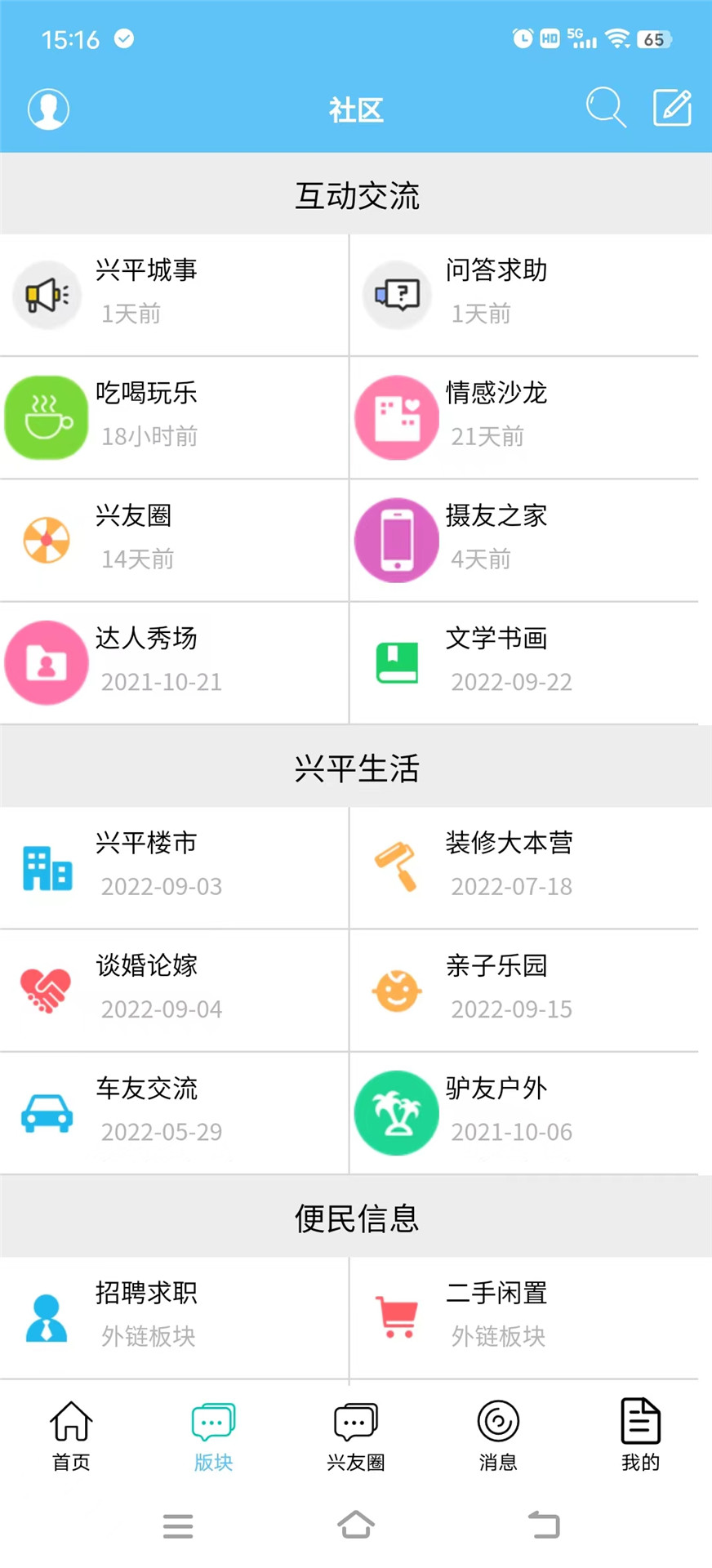712x1568 pixels.
Task: Go to the 我的 tab
Action: click(640, 1435)
